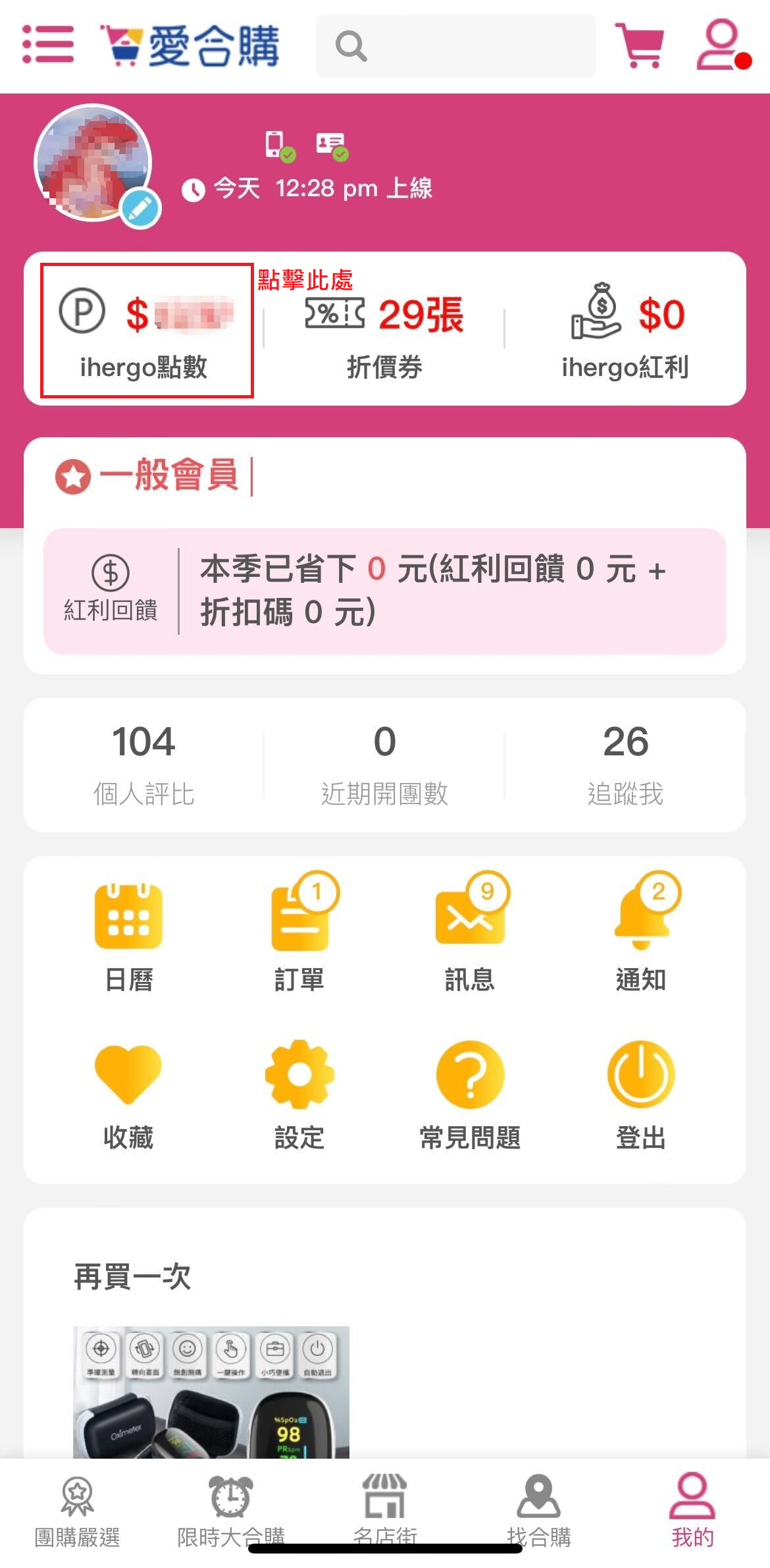Screen dimensions: 770x1568
Task: Edit the profile avatar
Action: pos(141,208)
